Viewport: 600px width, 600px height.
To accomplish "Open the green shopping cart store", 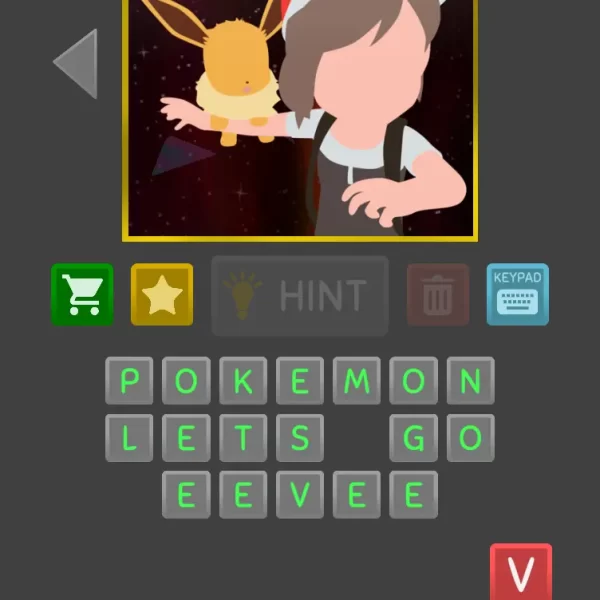I will 82,295.
